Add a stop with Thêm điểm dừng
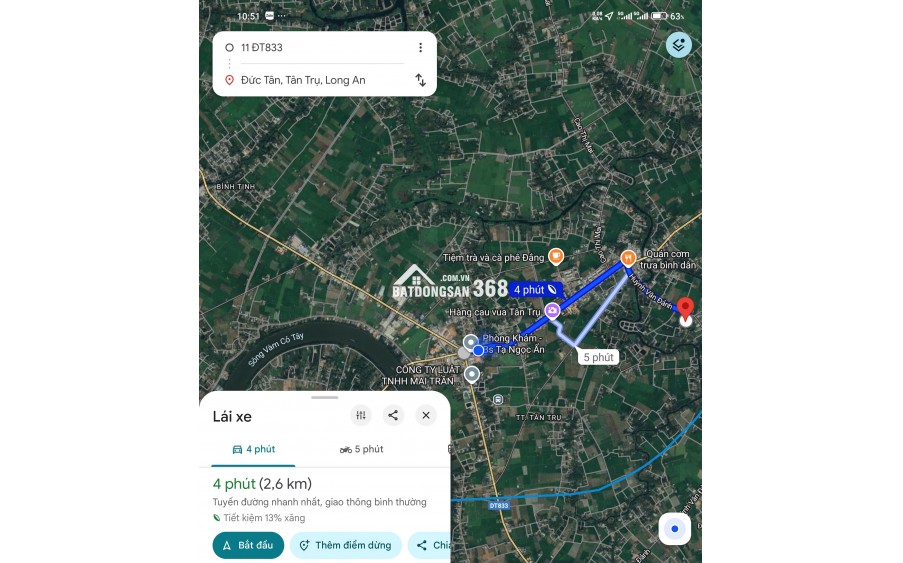This screenshot has width=903, height=563. (x=345, y=545)
